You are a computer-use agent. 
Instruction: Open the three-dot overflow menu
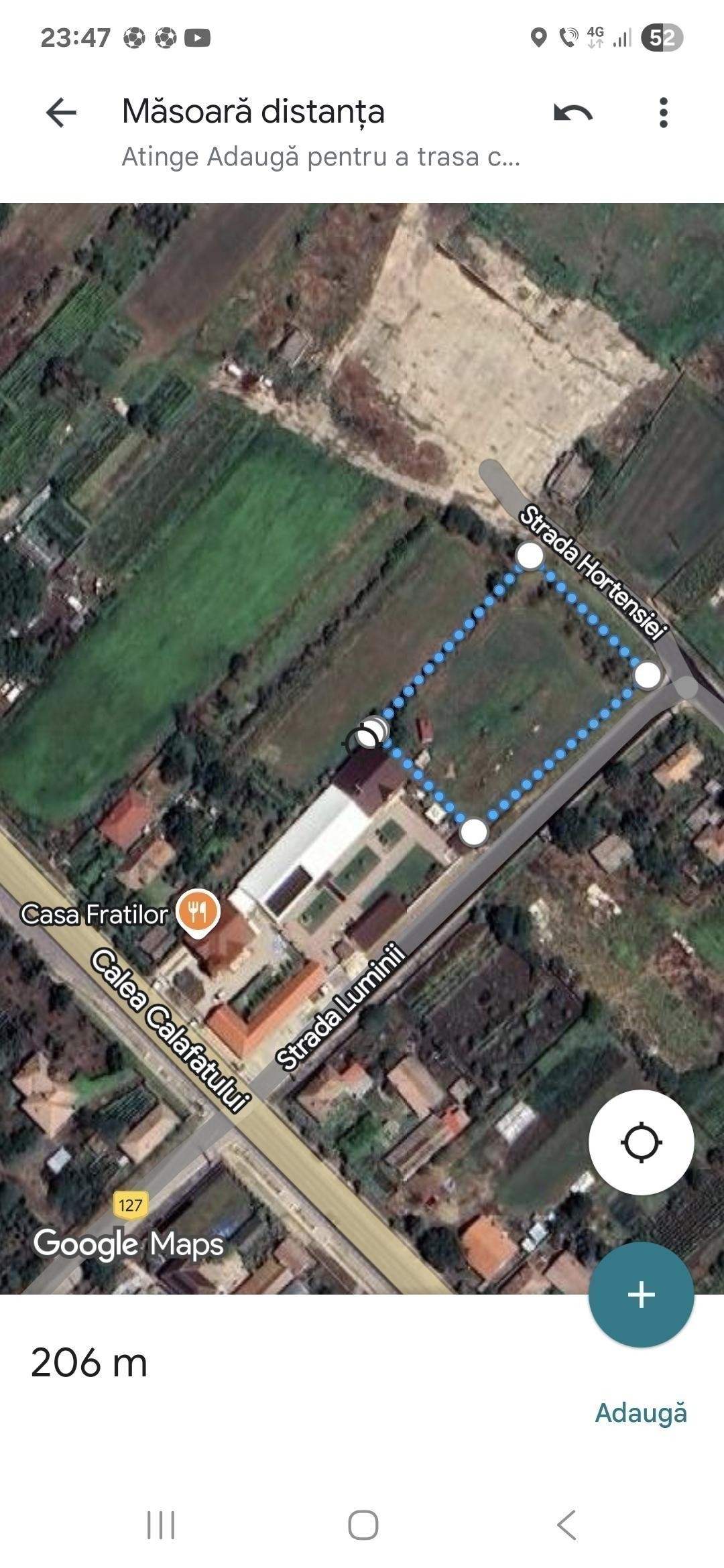point(663,113)
